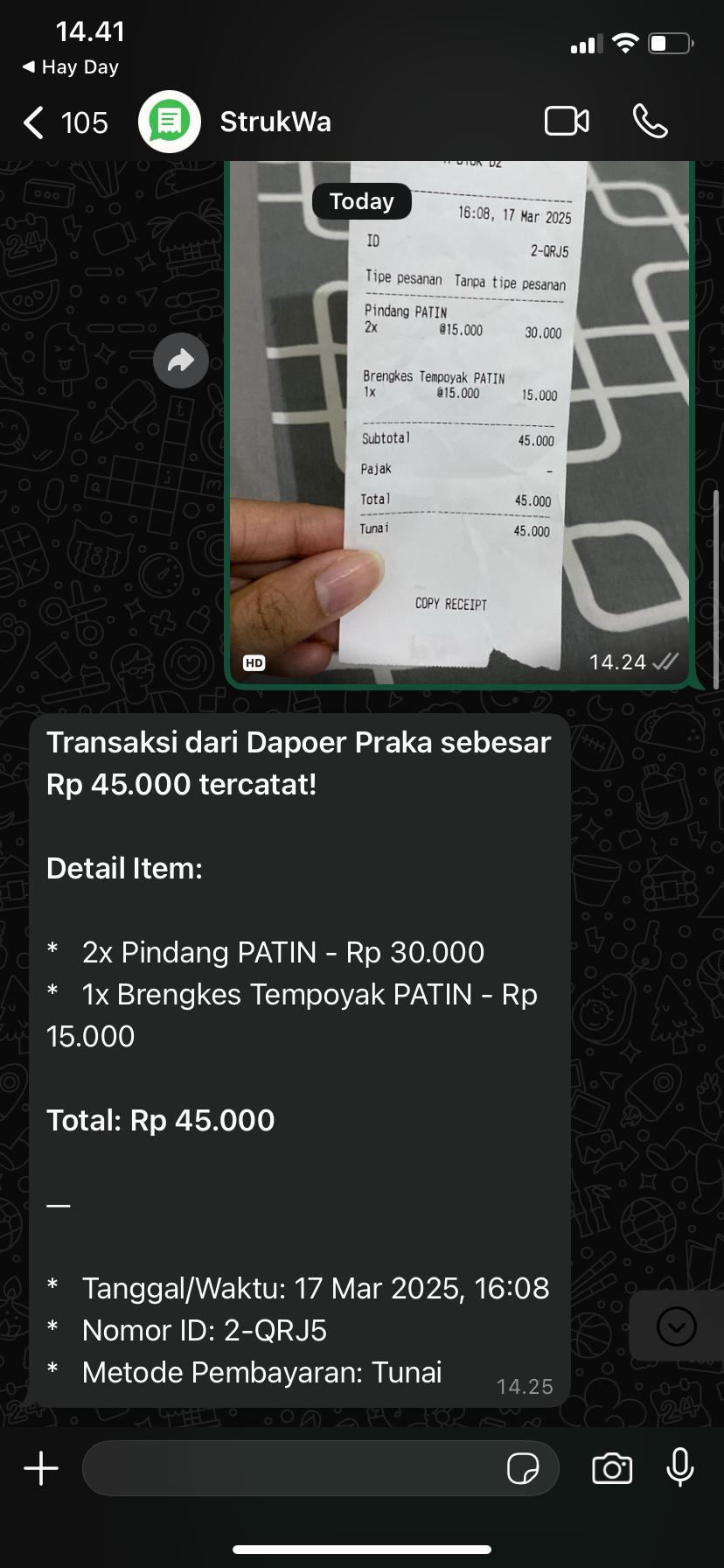Record a voice message
724x1568 pixels.
pos(679,1468)
